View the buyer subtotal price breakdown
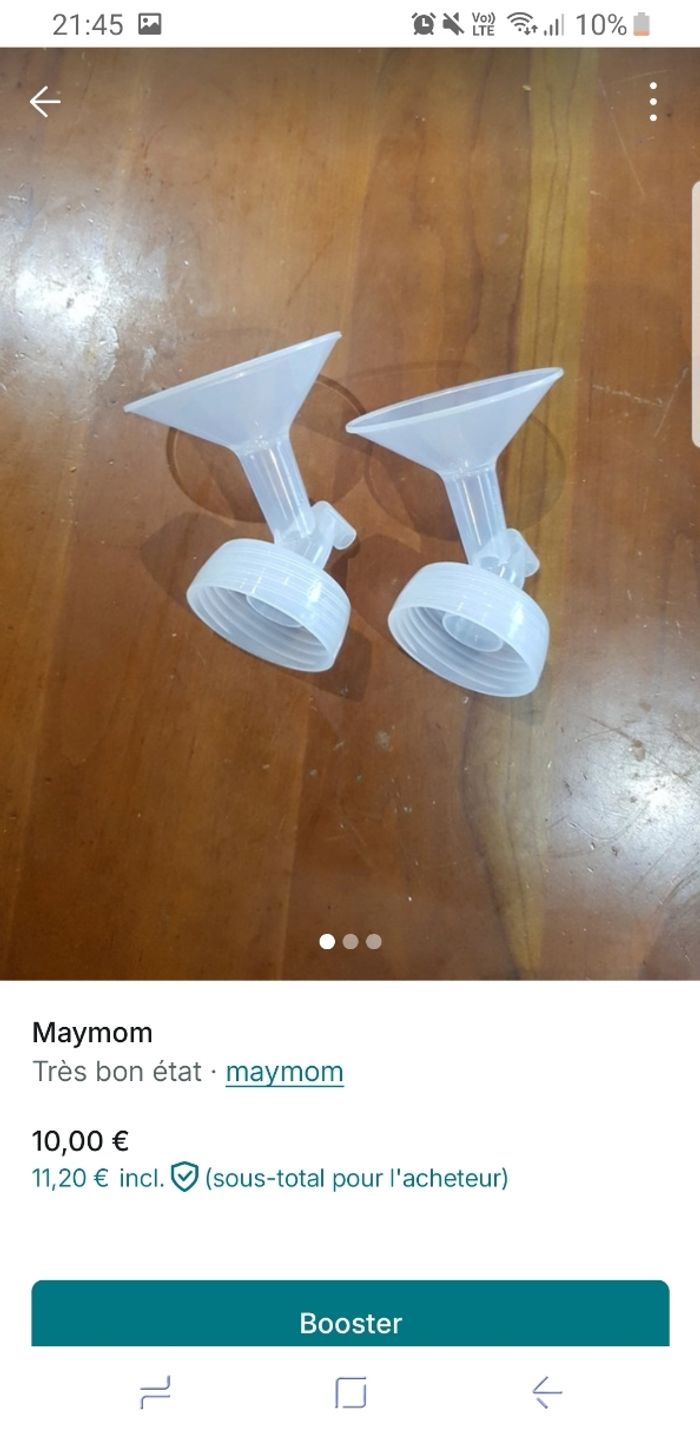 270,1178
